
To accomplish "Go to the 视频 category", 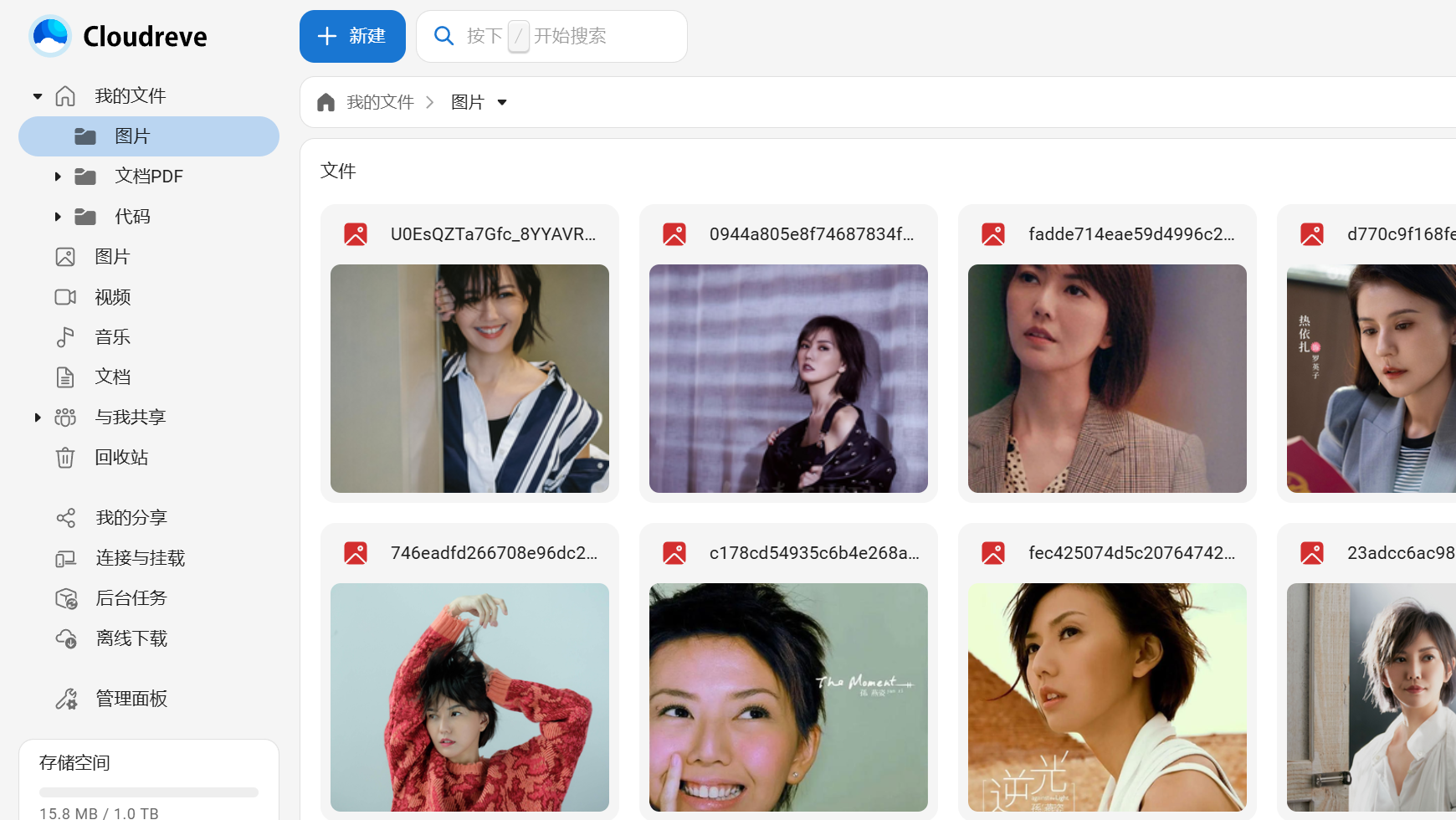I will 112,297.
